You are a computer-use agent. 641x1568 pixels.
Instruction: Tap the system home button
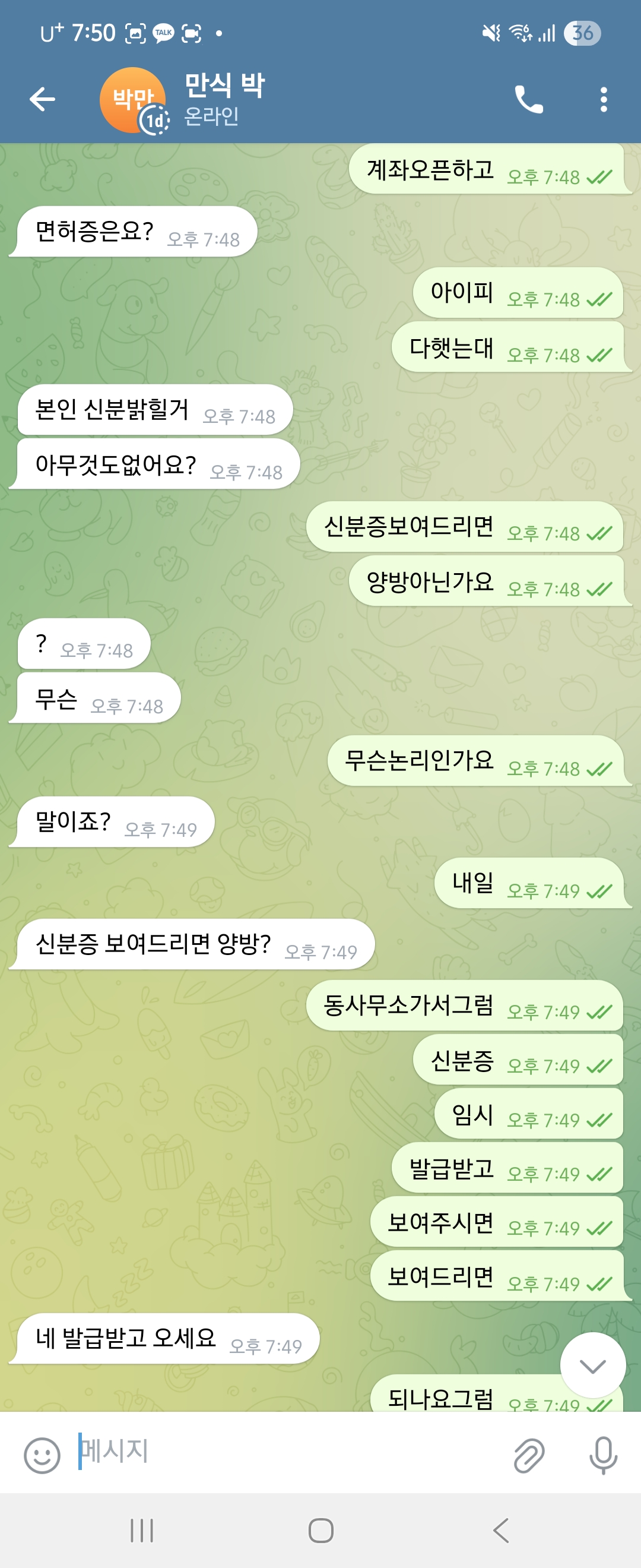320,1530
